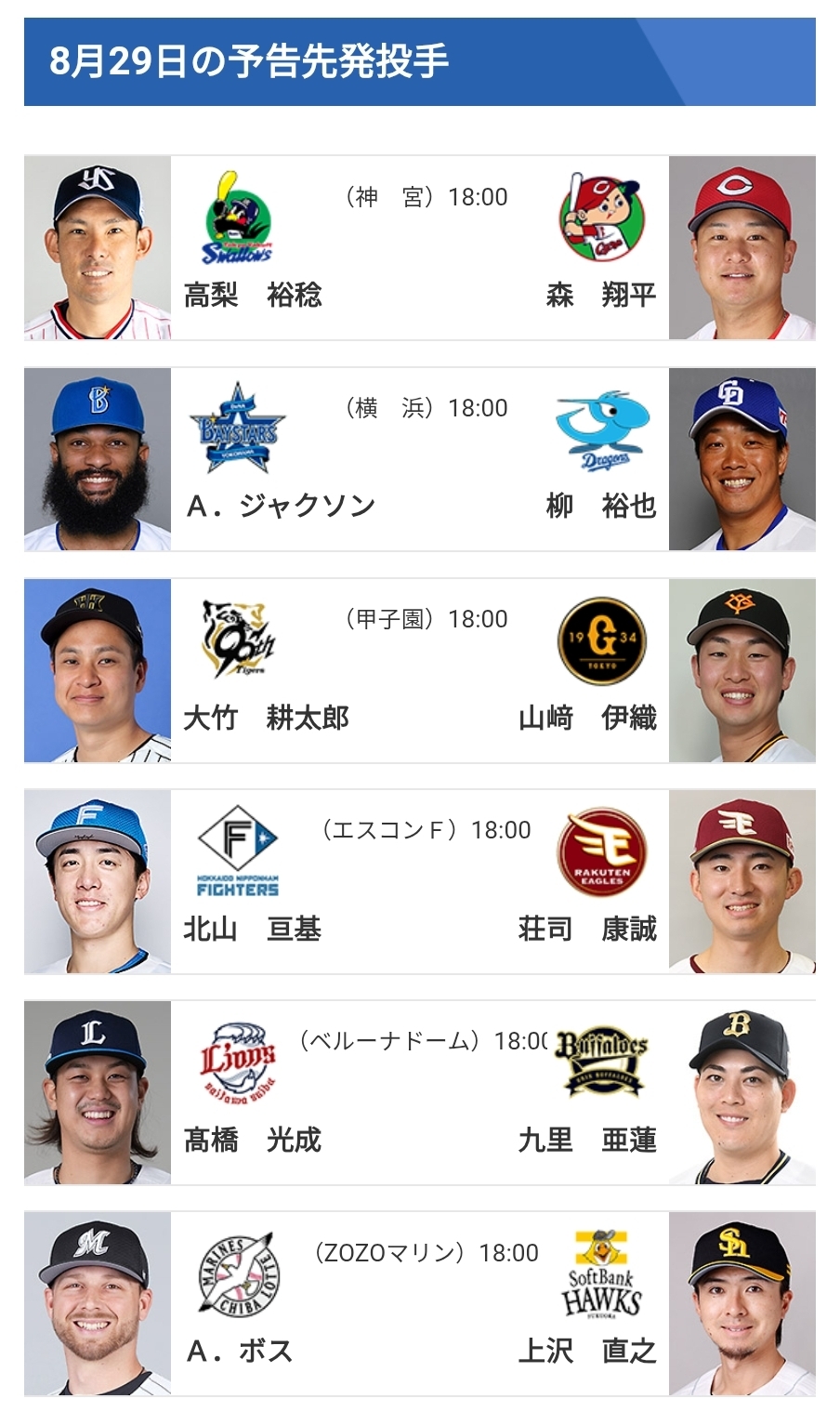Image resolution: width=840 pixels, height=1425 pixels.
Task: Open the Swallows vs Carp game at Jingu
Action: click(x=420, y=247)
